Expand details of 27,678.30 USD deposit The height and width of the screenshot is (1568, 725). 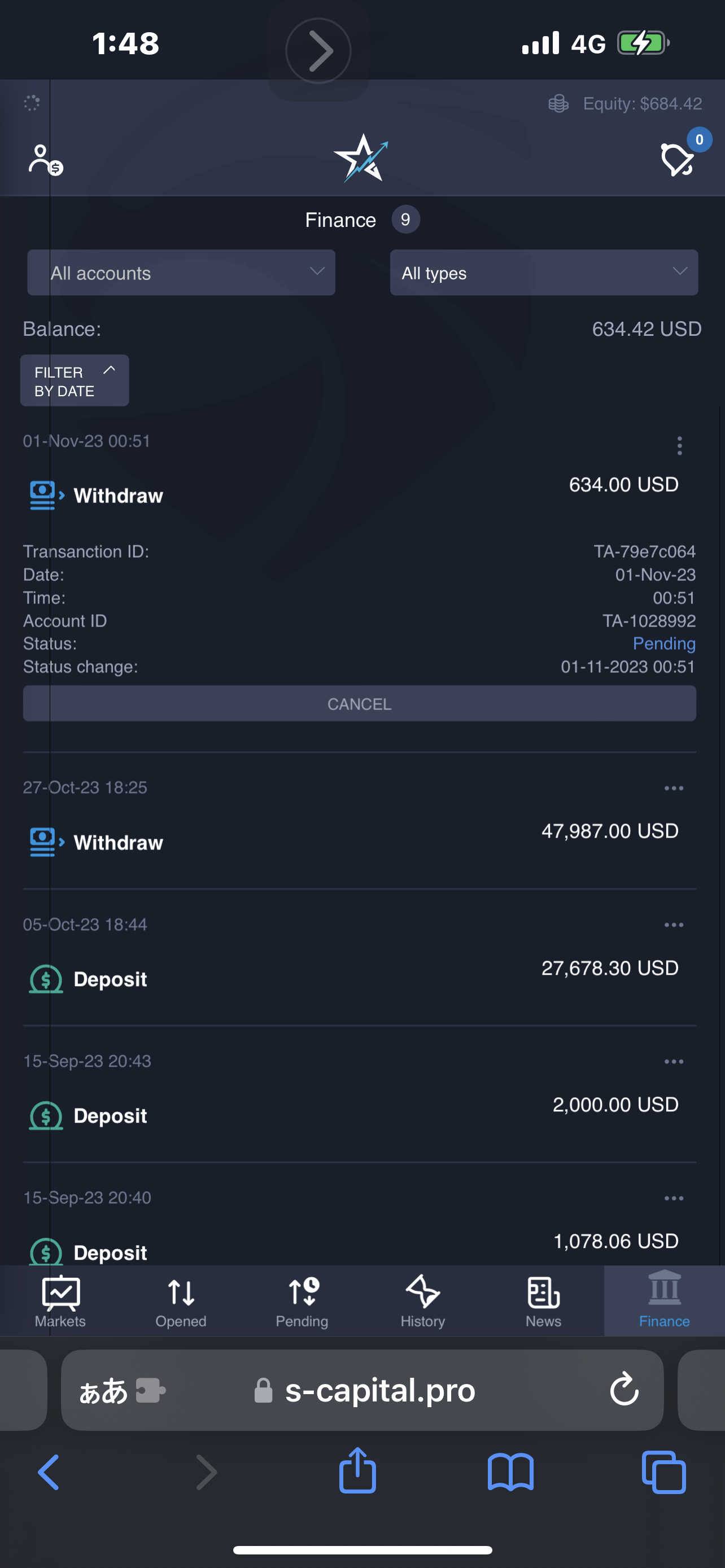(x=674, y=925)
